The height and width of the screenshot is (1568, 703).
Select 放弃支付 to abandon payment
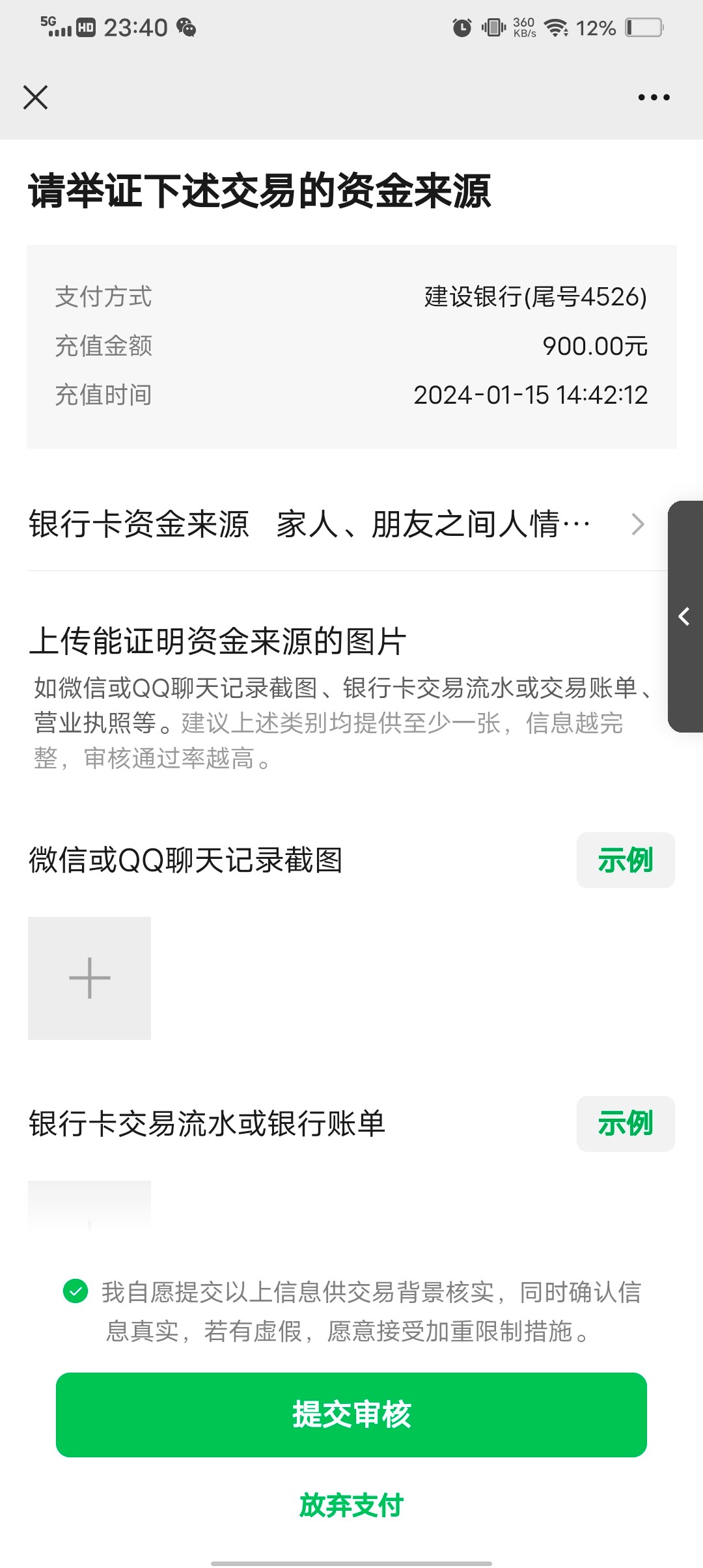click(x=351, y=1505)
